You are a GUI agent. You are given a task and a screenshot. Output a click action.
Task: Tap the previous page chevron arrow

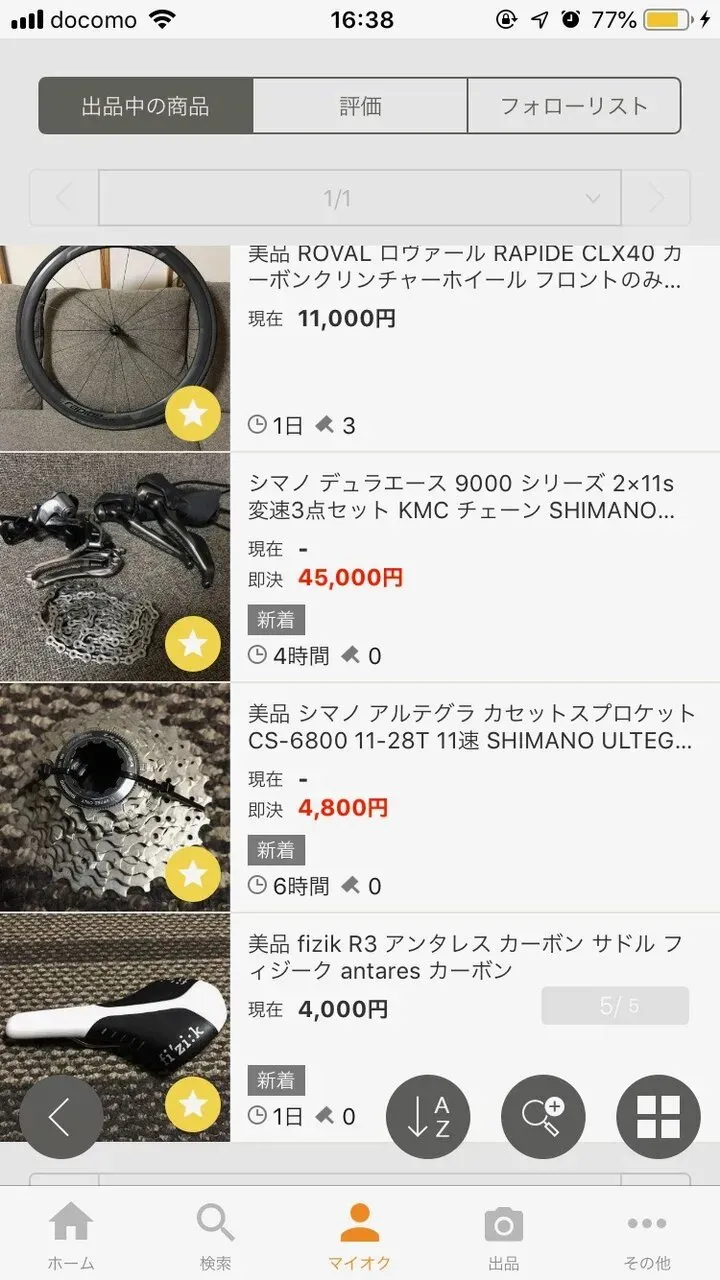tap(63, 197)
